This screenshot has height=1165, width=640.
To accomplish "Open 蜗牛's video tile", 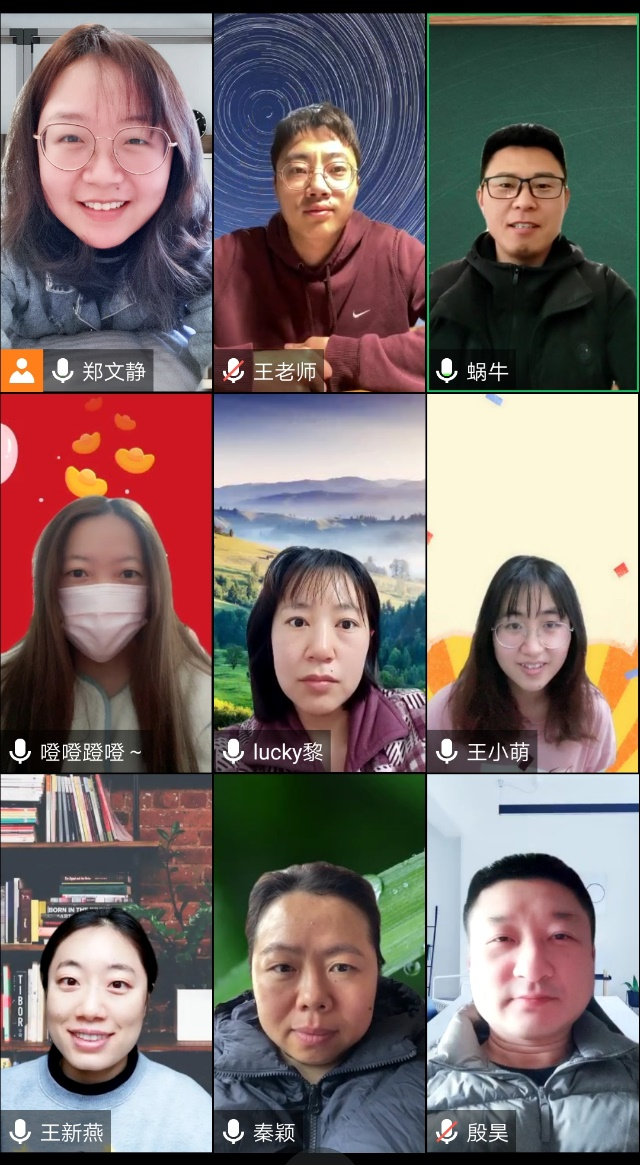I will coord(533,200).
